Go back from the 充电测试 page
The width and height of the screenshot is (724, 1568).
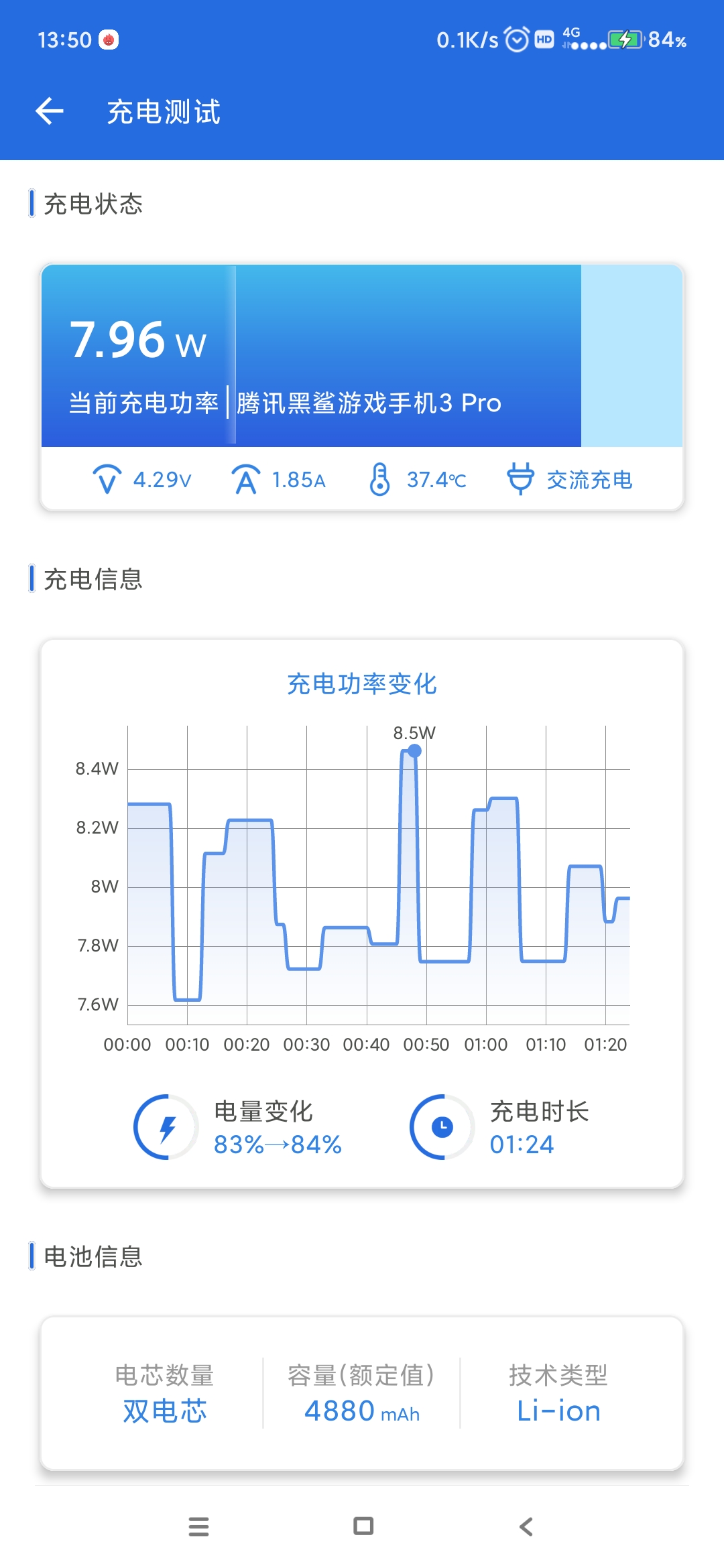pyautogui.click(x=50, y=111)
